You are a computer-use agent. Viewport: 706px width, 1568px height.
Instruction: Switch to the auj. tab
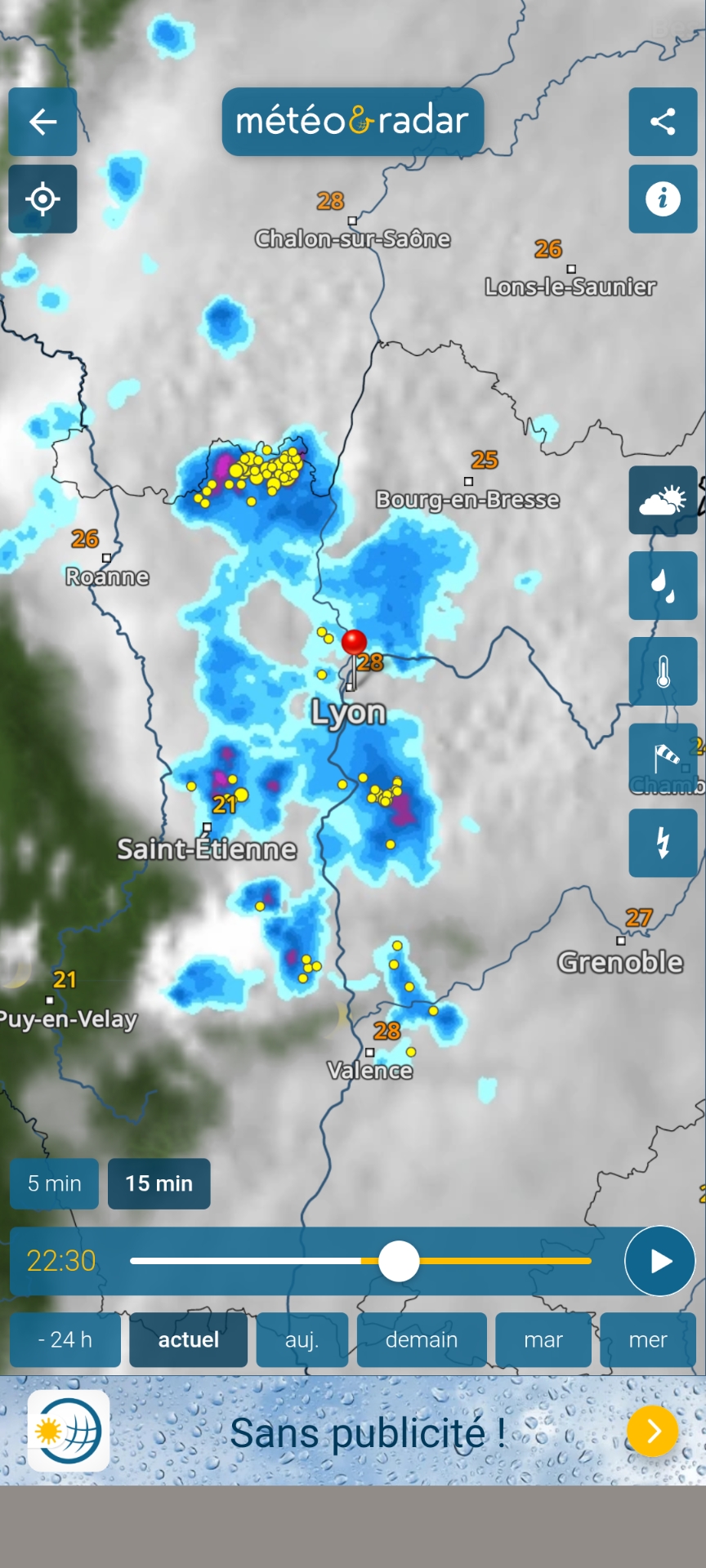point(302,1339)
